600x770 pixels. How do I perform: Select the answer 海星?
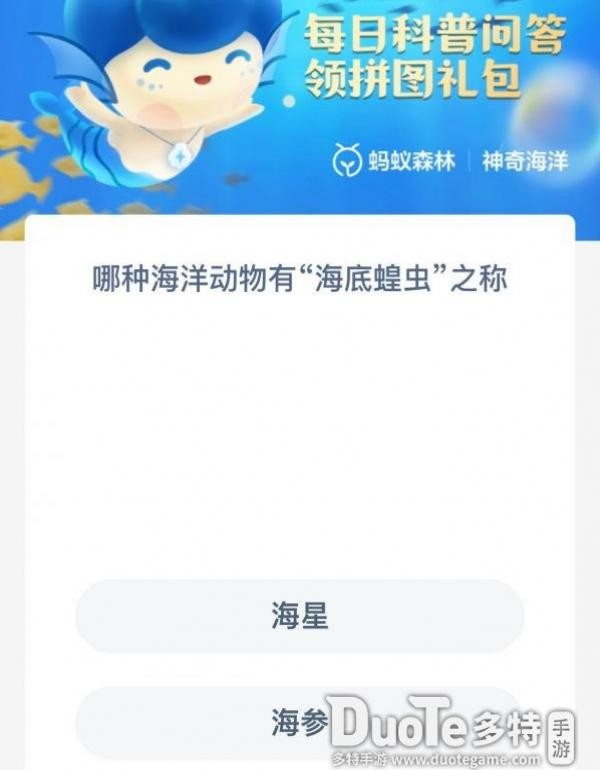(299, 616)
